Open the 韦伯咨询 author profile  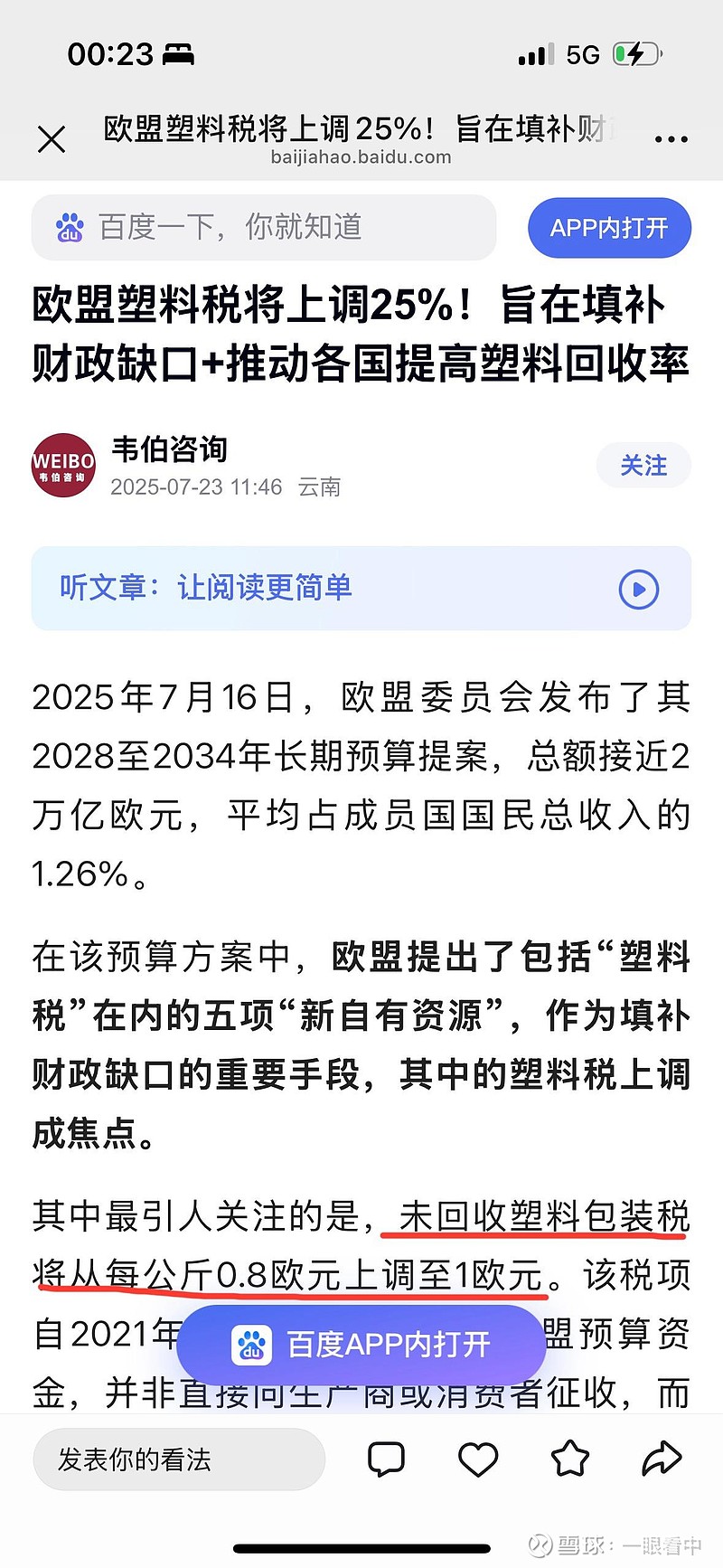[169, 449]
